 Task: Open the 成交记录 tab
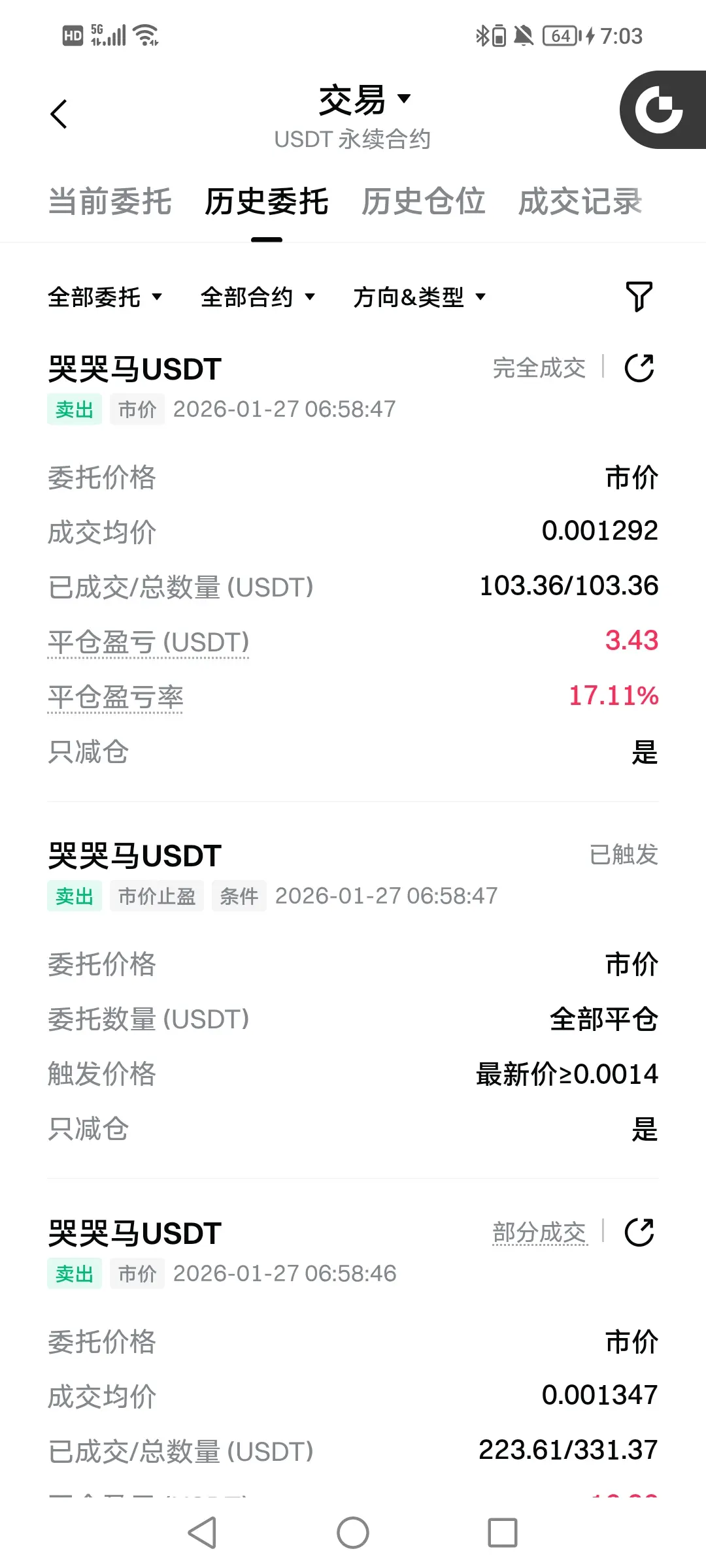coord(580,201)
